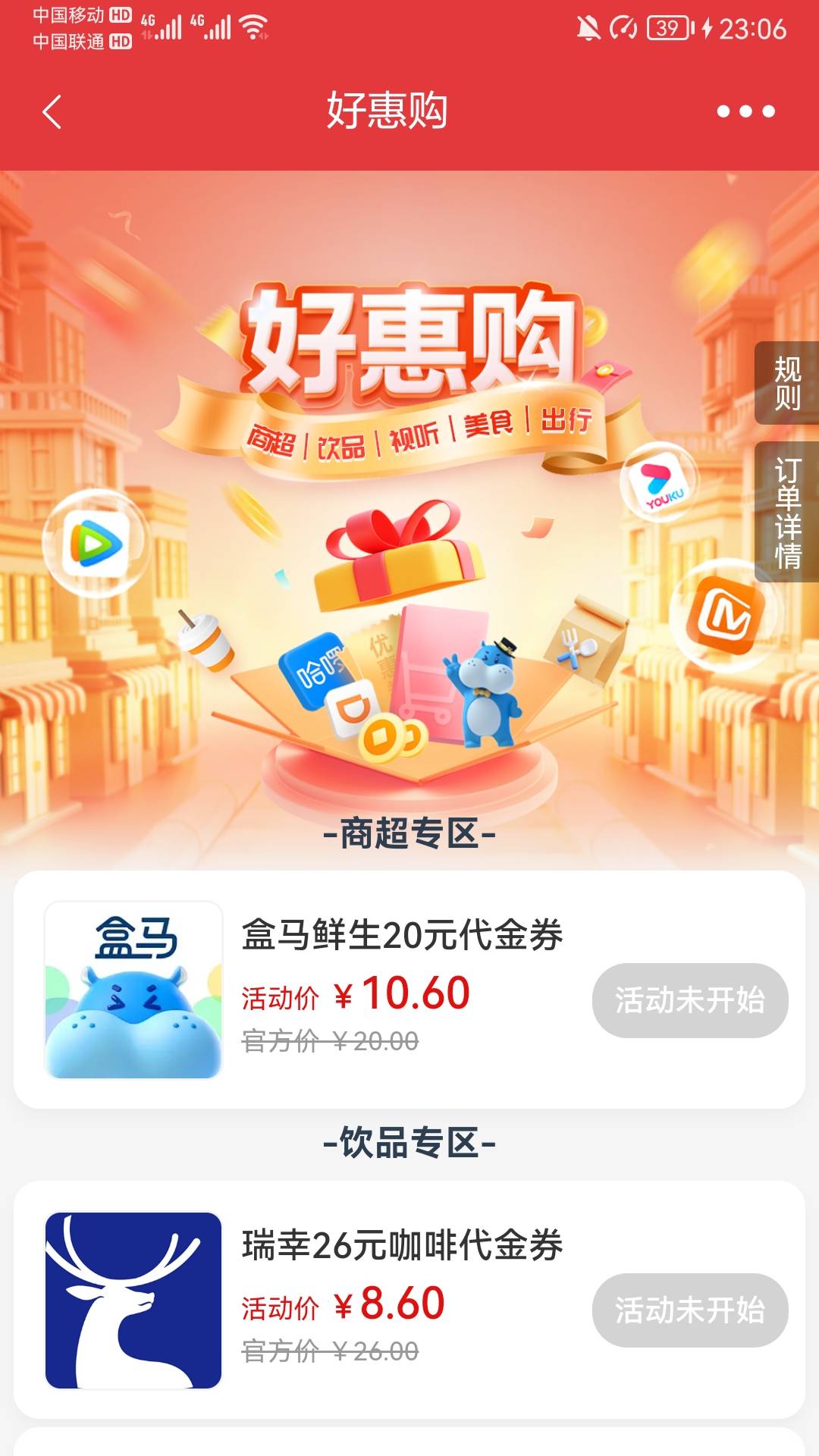The height and width of the screenshot is (1456, 819).
Task: Tap 活动未开始 button for 瑞幸 coffee voucher
Action: (690, 1310)
